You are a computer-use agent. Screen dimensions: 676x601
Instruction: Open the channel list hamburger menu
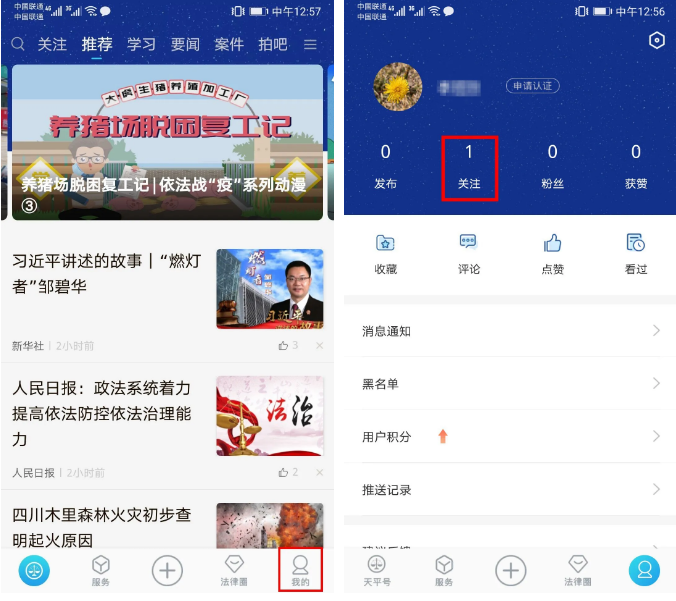click(x=310, y=45)
